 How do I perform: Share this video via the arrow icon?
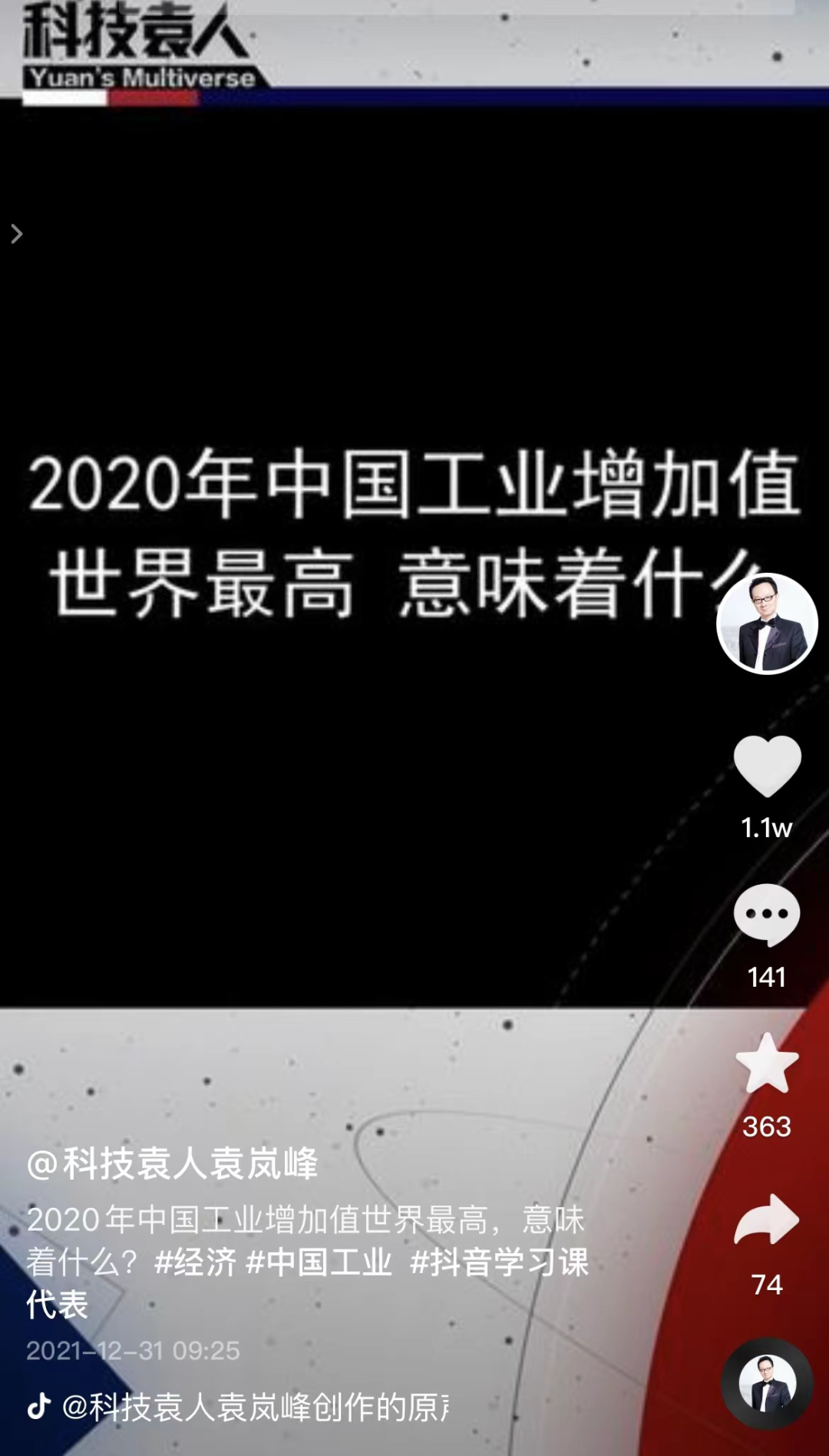coord(767,1219)
